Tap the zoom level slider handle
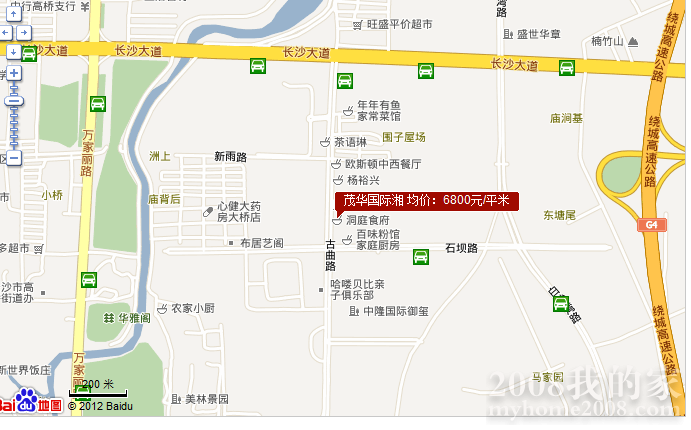691x430 pixels. coord(14,101)
